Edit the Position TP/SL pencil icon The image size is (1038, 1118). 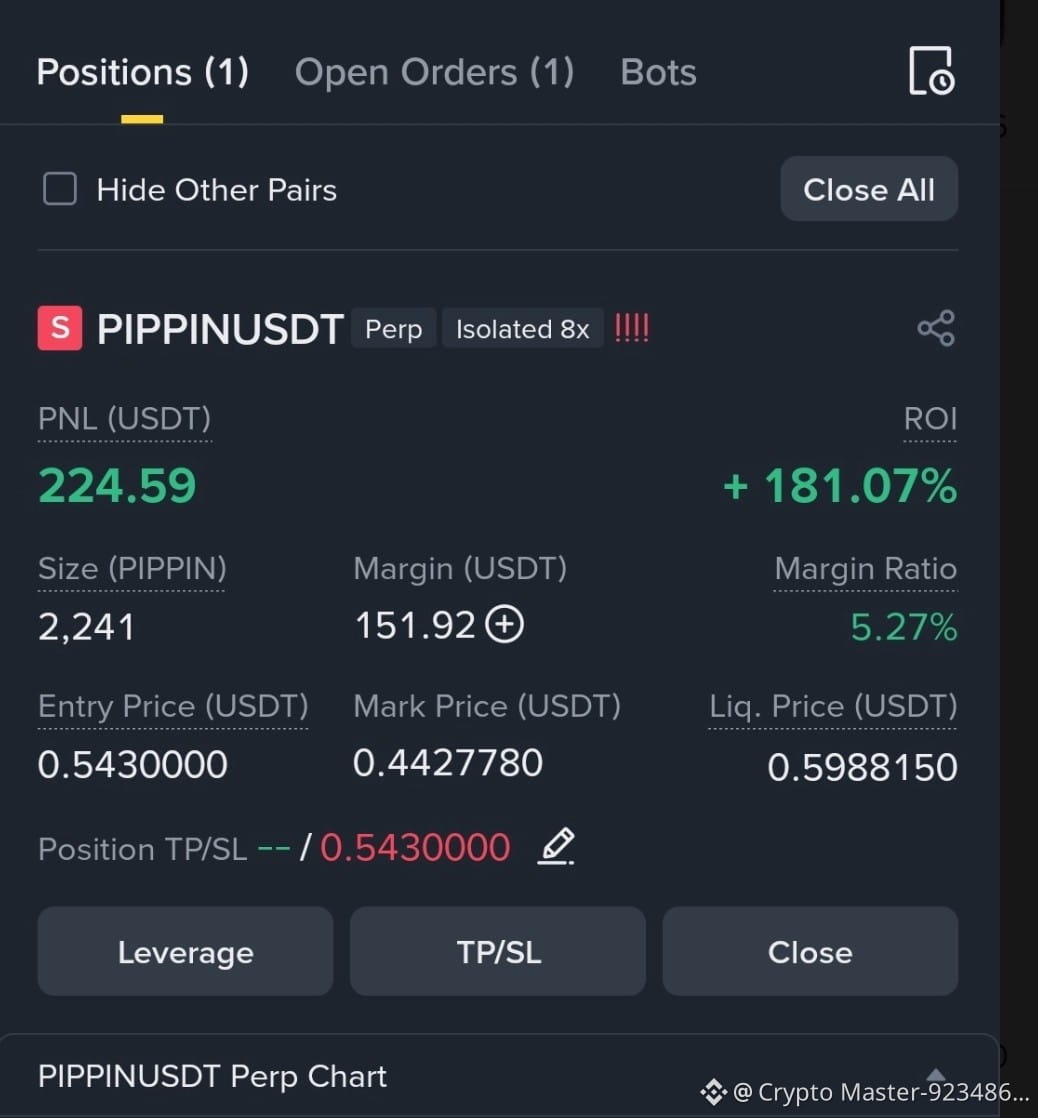pos(556,847)
